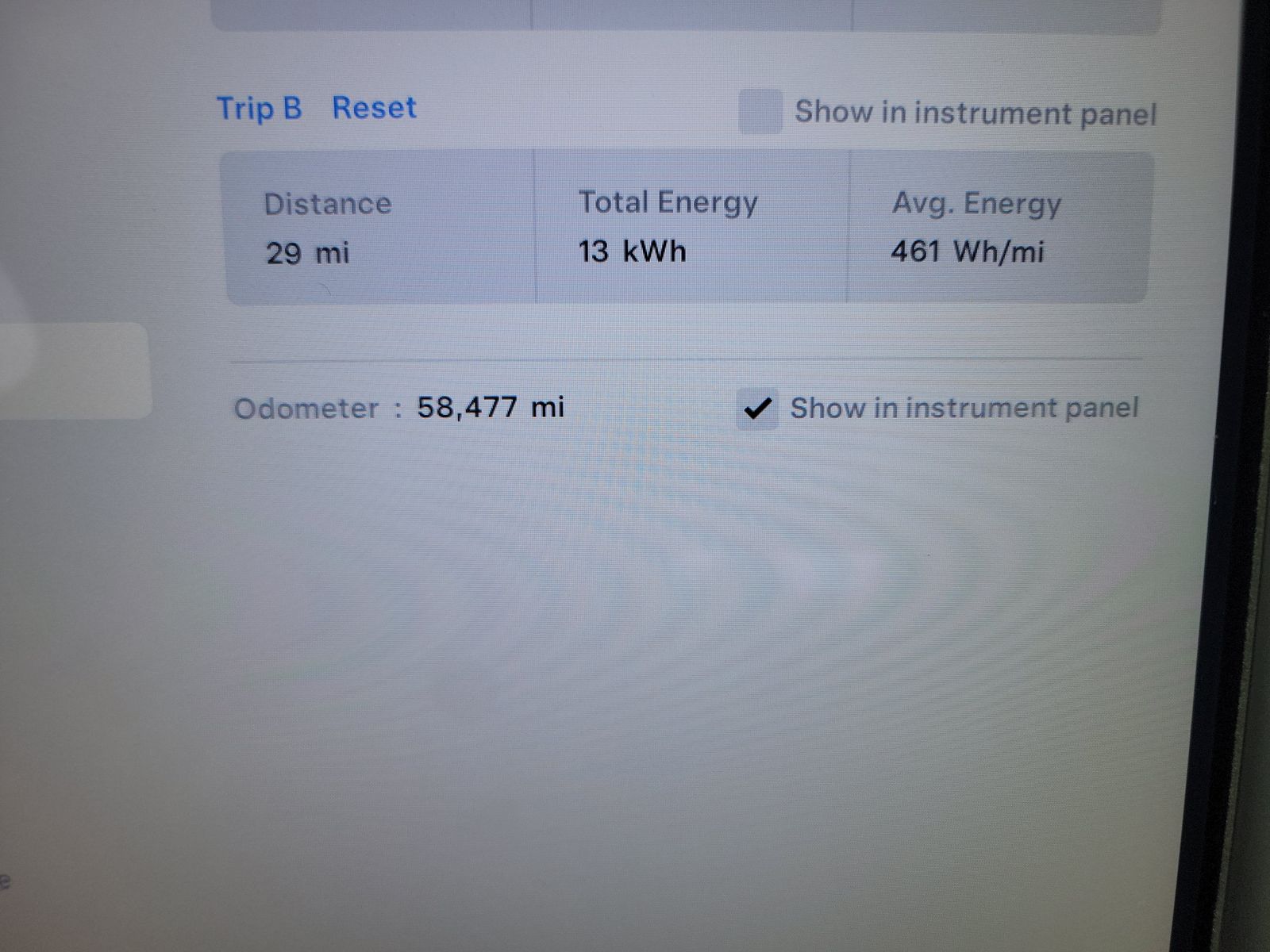Enable Trip B show in instrument panel
This screenshot has width=1270, height=952.
760,112
